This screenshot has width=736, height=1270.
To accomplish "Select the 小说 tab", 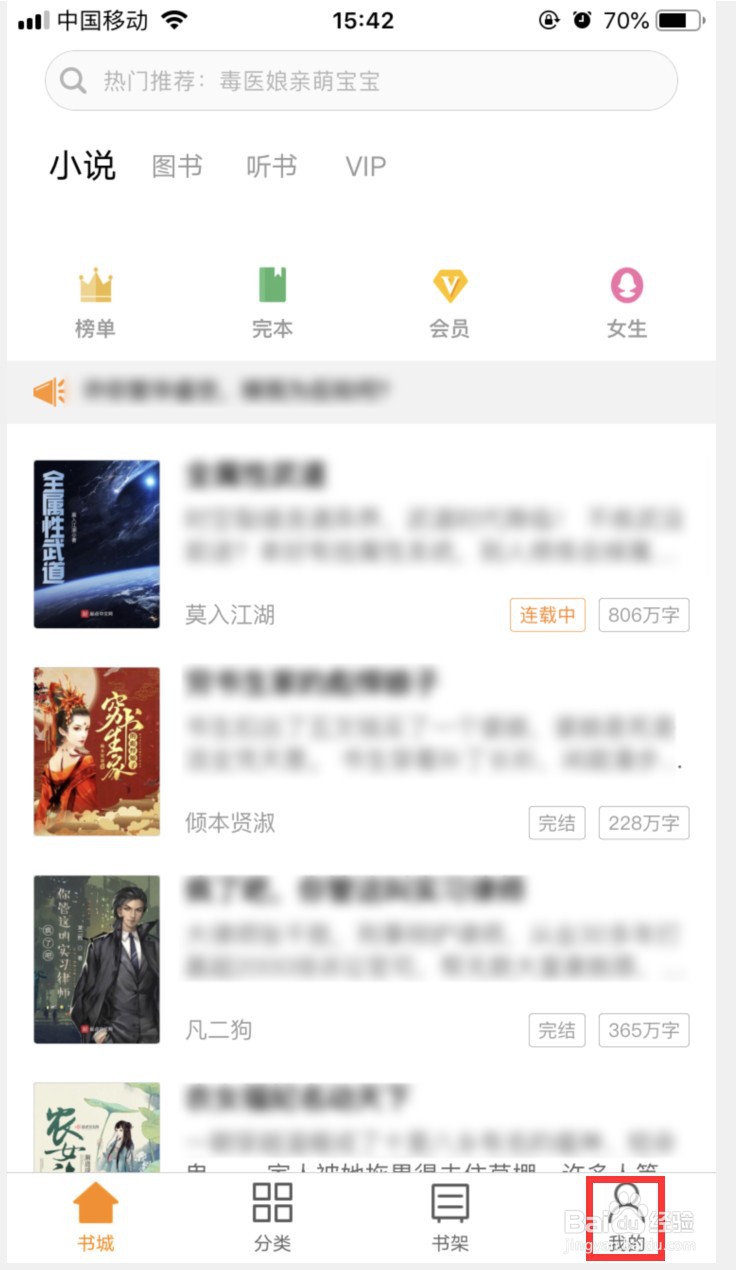I will tap(83, 166).
